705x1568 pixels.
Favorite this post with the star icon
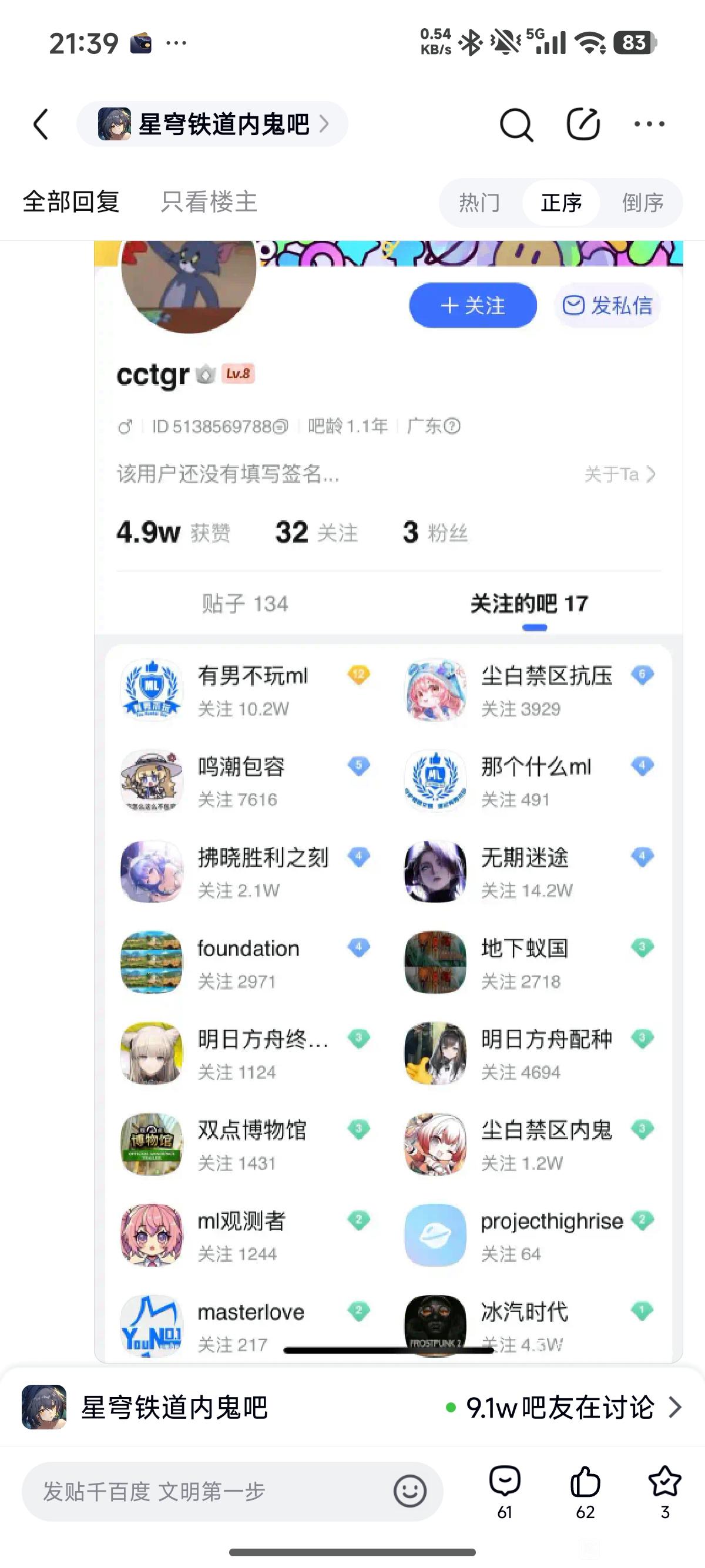pyautogui.click(x=665, y=1492)
